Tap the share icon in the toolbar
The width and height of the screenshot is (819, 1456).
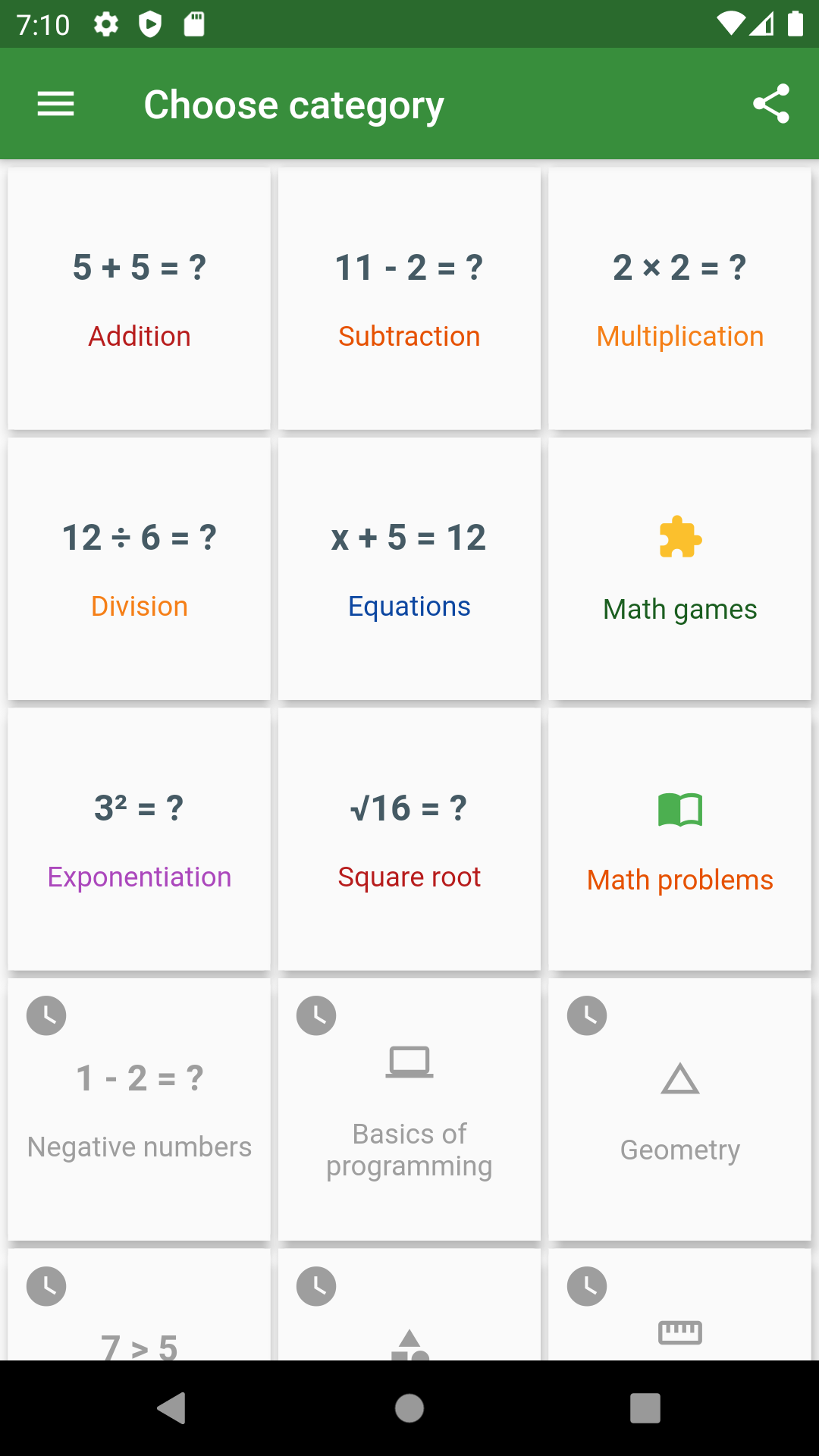tap(771, 104)
